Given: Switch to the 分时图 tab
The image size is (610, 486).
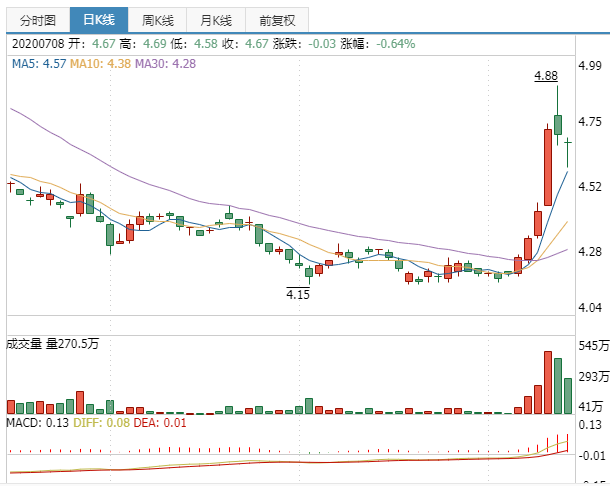Looking at the screenshot, I should pos(38,19).
